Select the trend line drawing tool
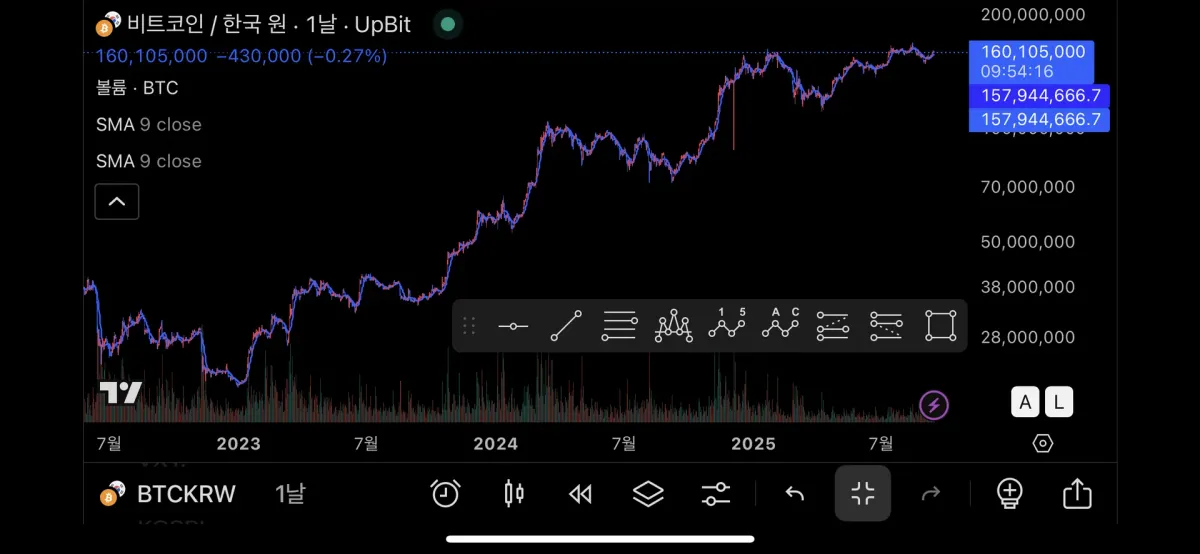Screen dimensions: 1200x554 pyautogui.click(x=566, y=326)
